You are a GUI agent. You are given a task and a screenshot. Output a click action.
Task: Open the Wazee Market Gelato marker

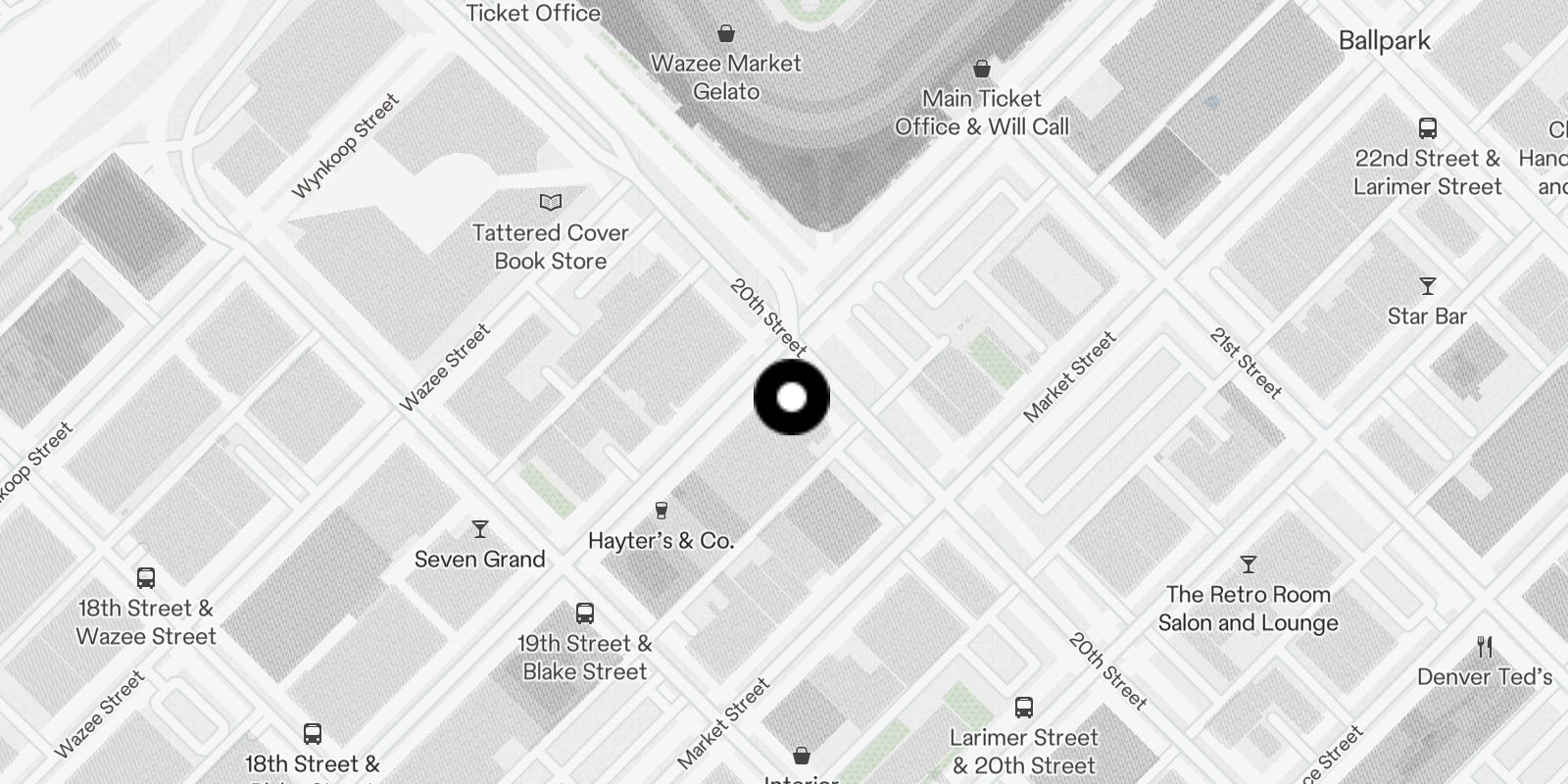[x=726, y=34]
